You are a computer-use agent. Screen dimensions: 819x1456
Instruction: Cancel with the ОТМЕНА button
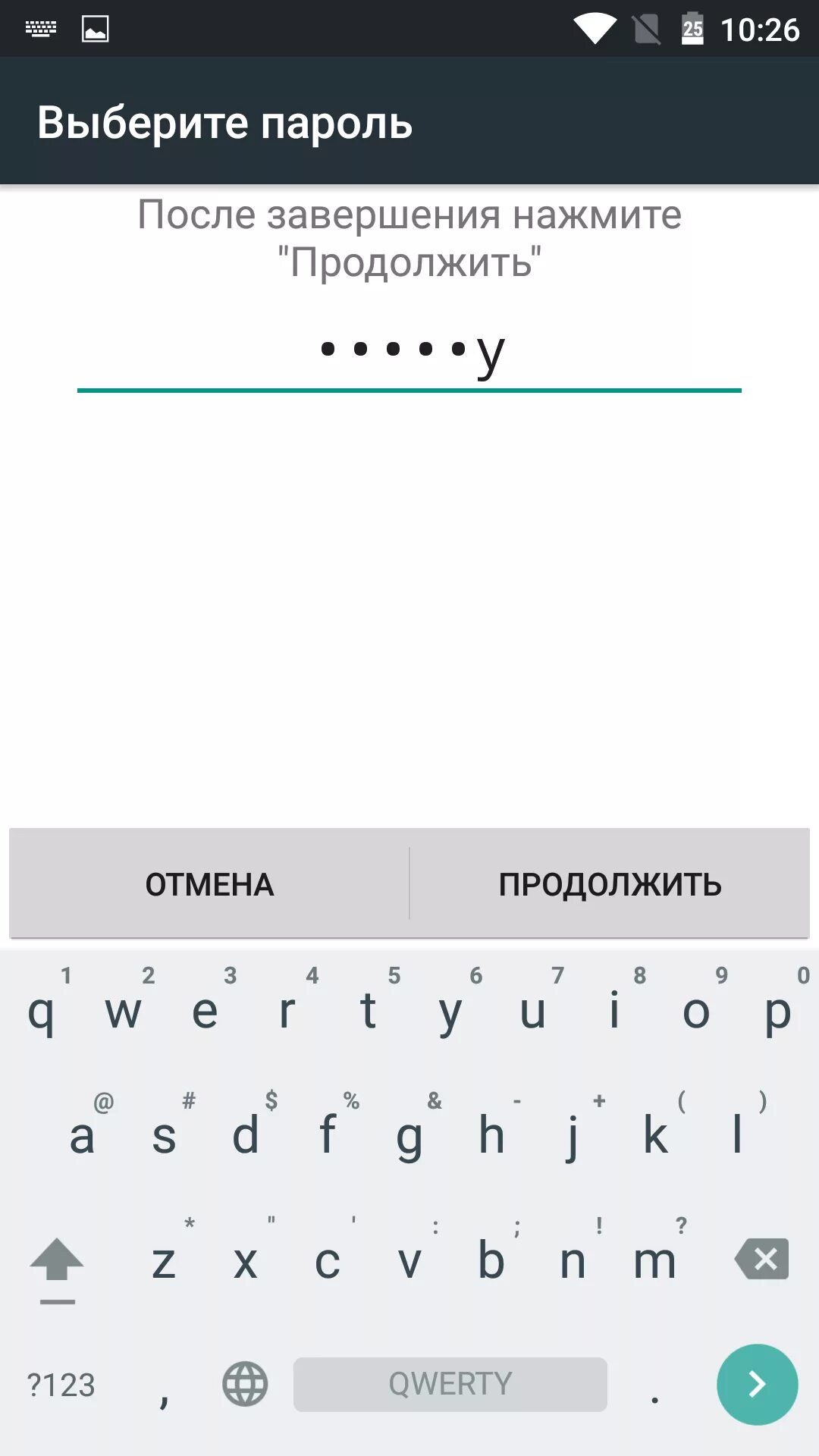[209, 883]
